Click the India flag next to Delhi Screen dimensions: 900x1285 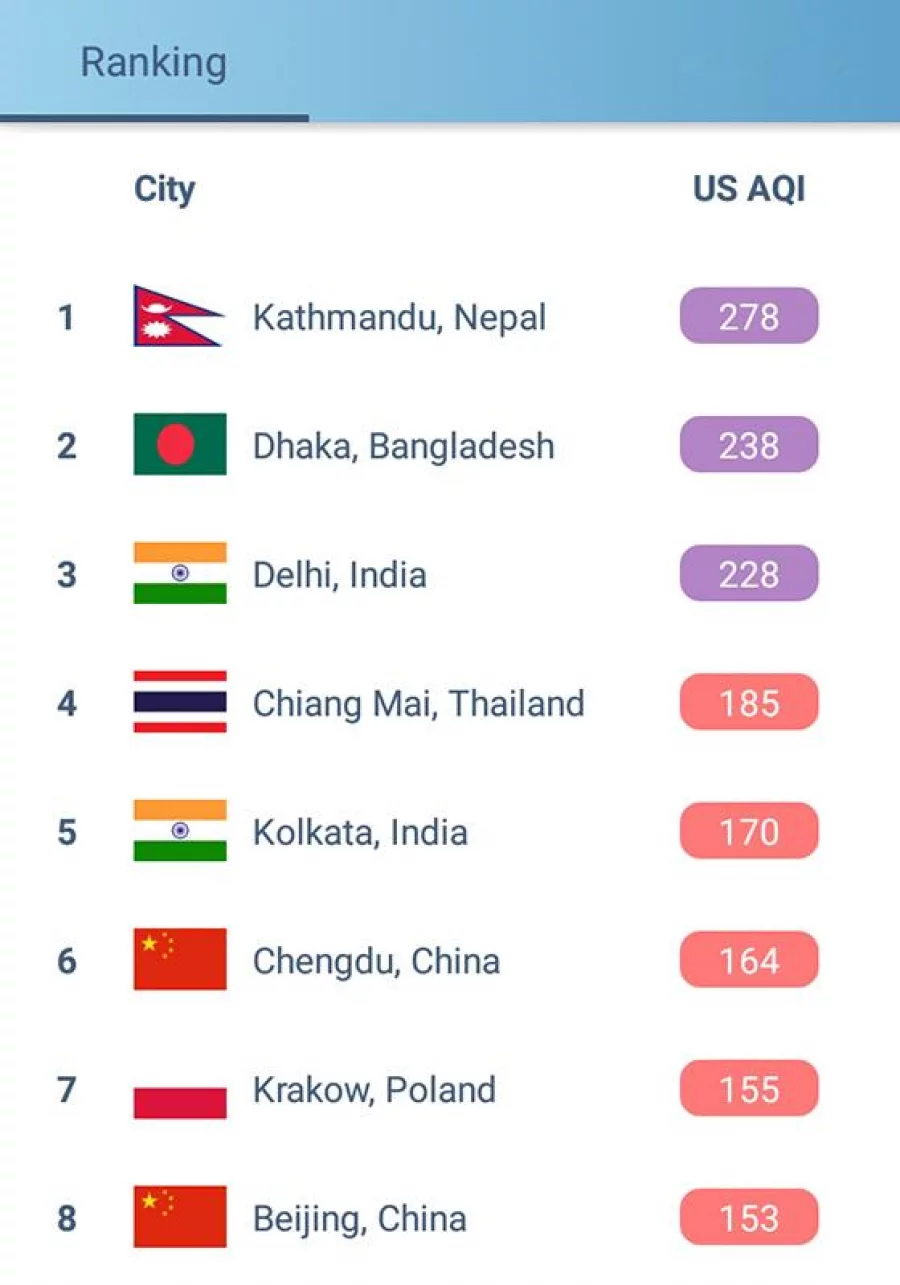(x=178, y=574)
